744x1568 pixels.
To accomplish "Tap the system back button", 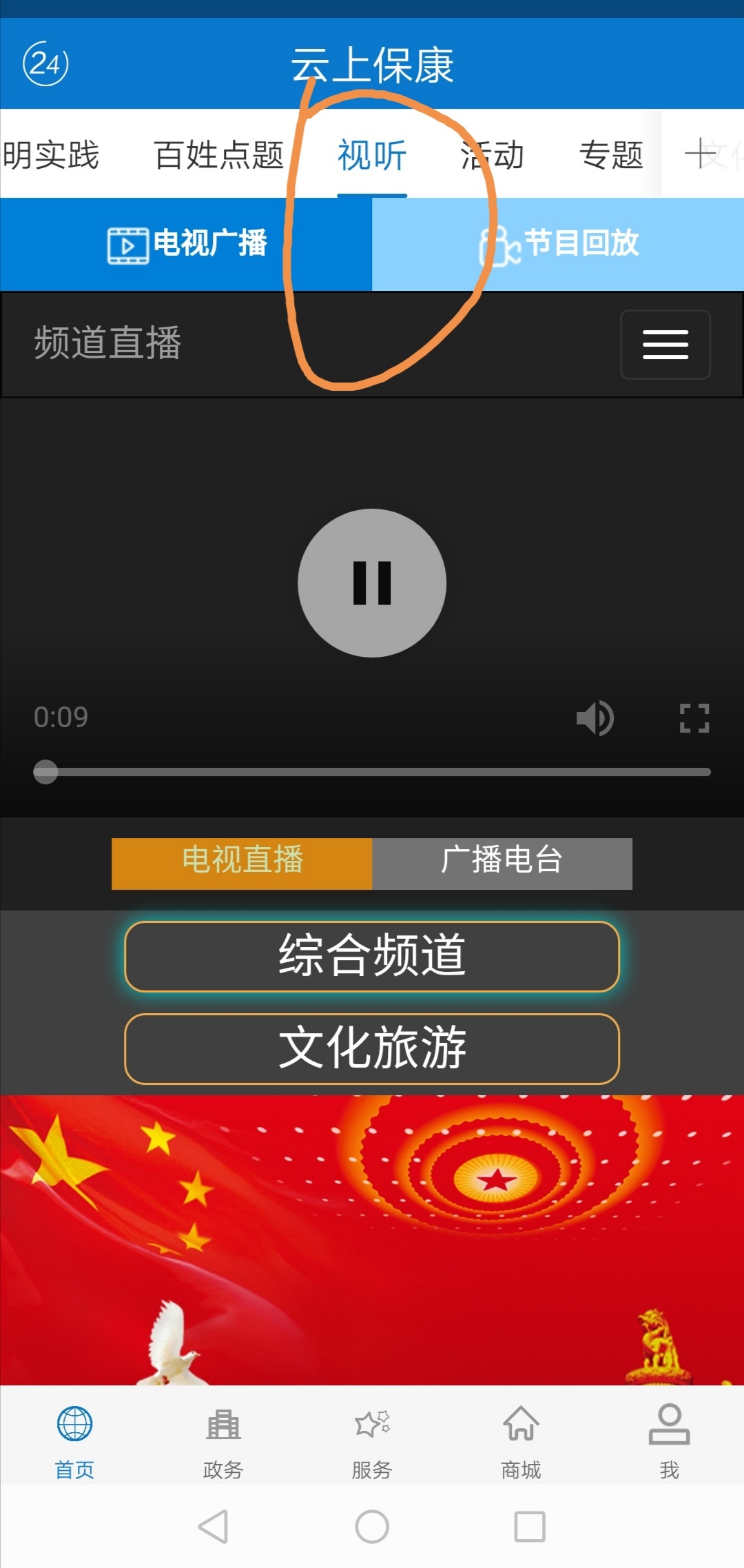I will [213, 1527].
